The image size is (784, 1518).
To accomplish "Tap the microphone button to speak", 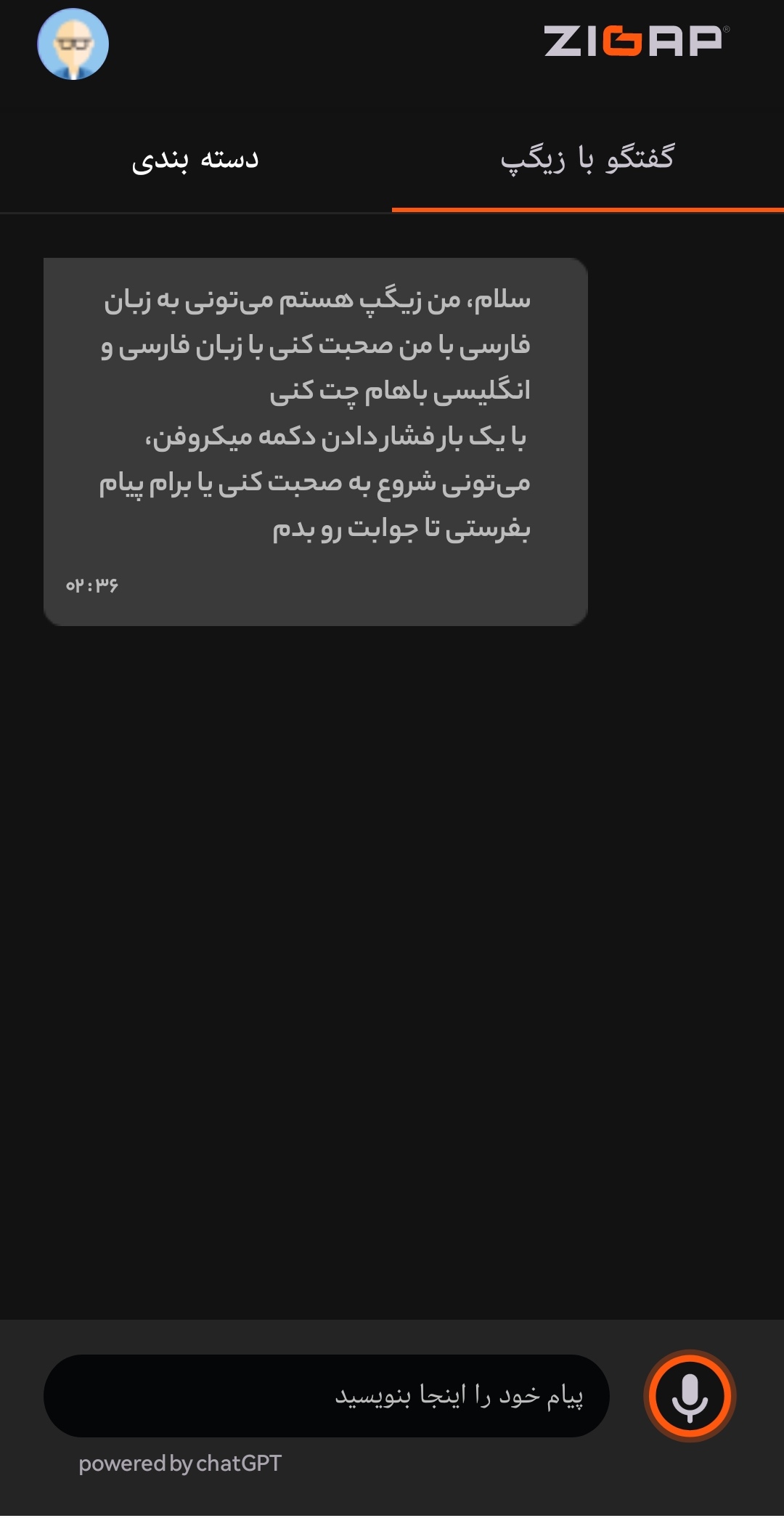I will click(x=690, y=1395).
